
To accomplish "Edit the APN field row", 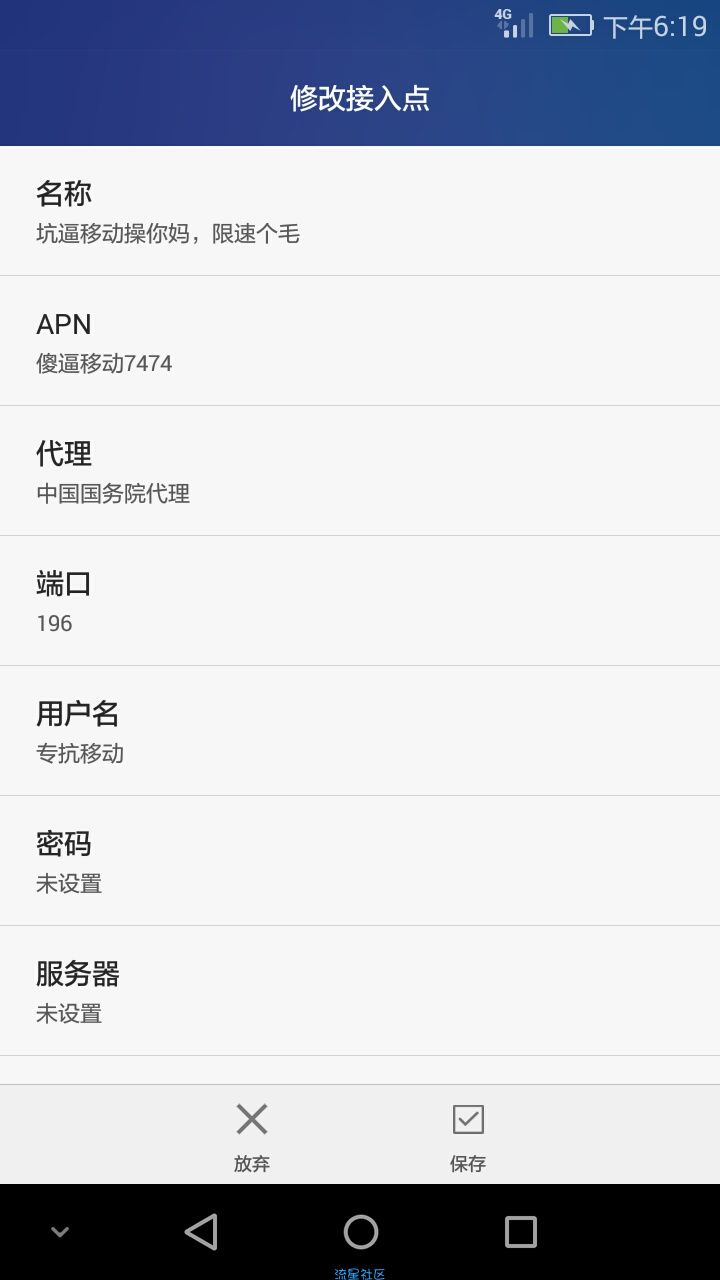I will point(360,341).
